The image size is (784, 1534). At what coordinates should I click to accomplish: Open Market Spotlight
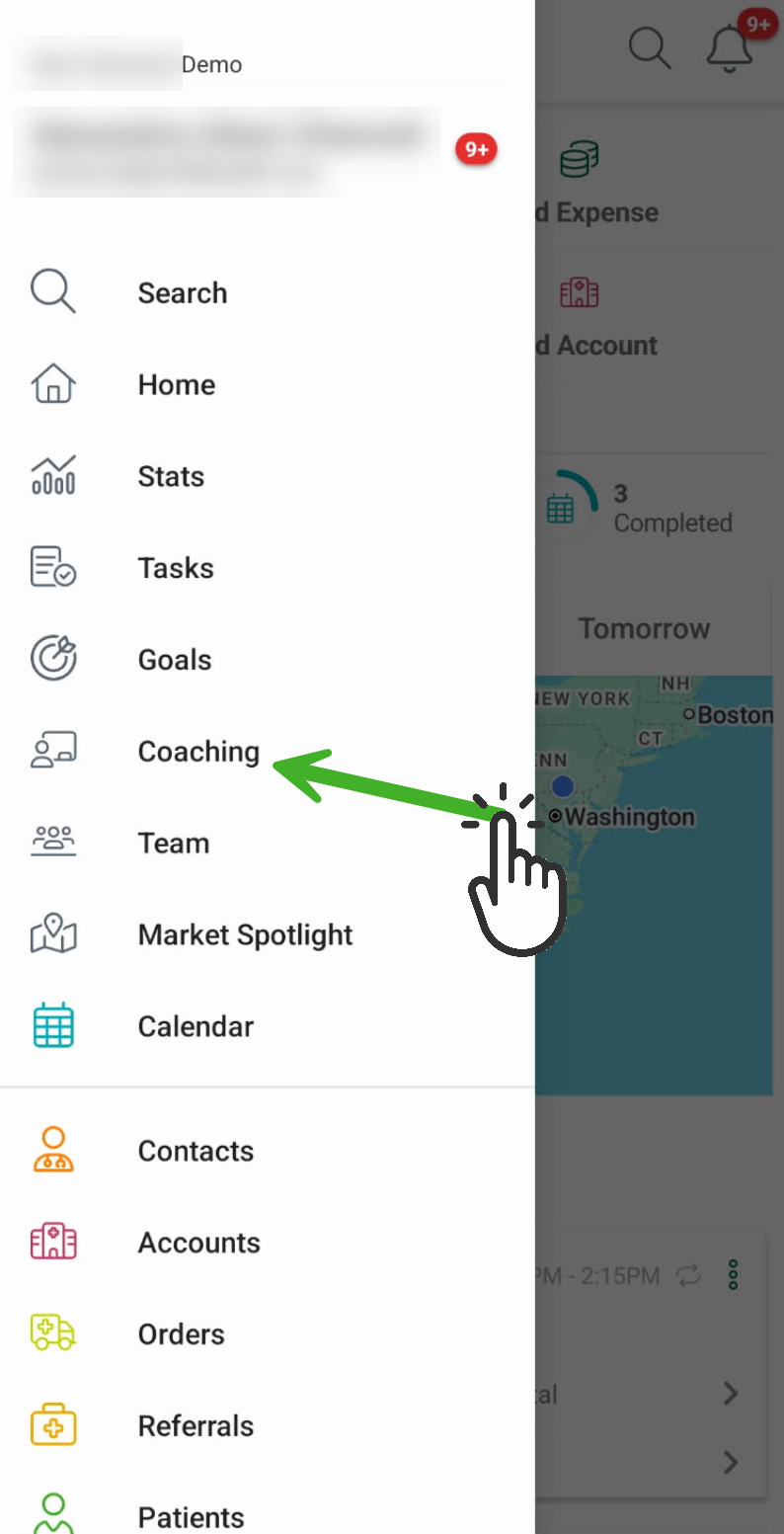(267, 935)
